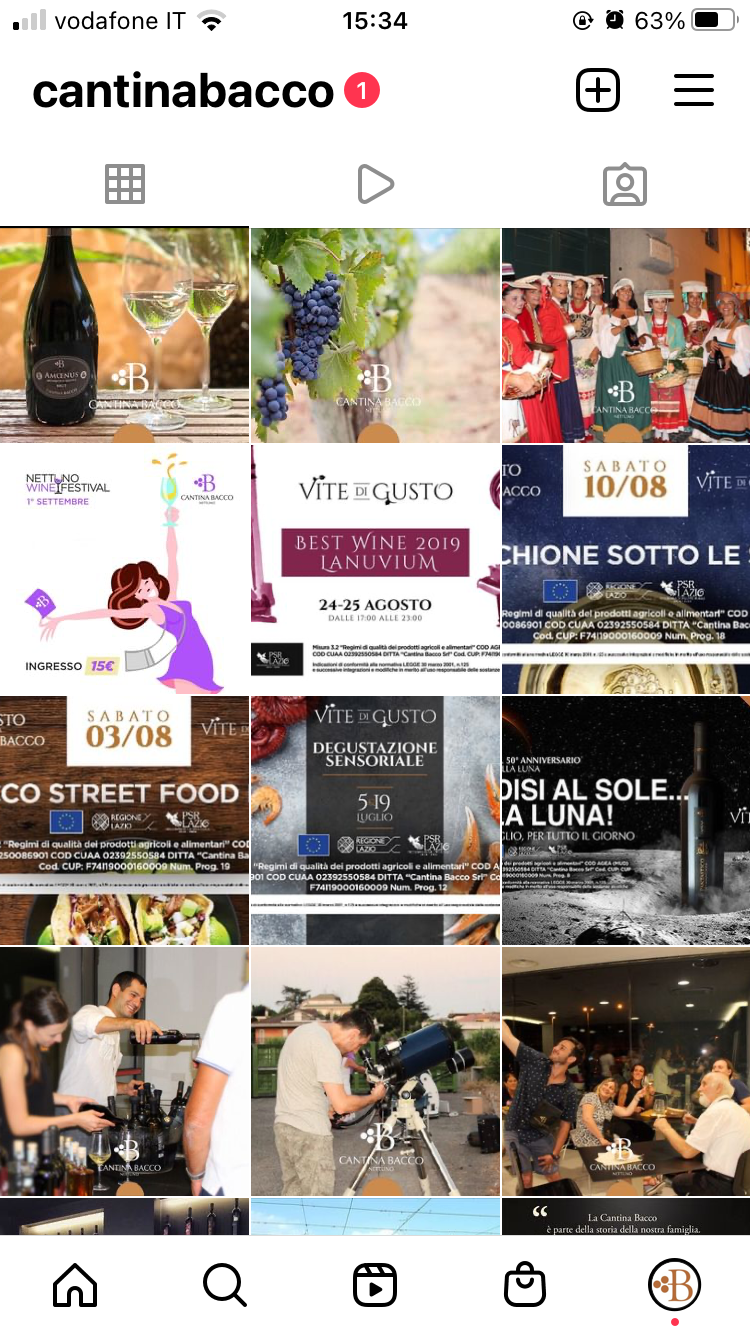
Task: Open the create new post plus icon
Action: click(598, 91)
